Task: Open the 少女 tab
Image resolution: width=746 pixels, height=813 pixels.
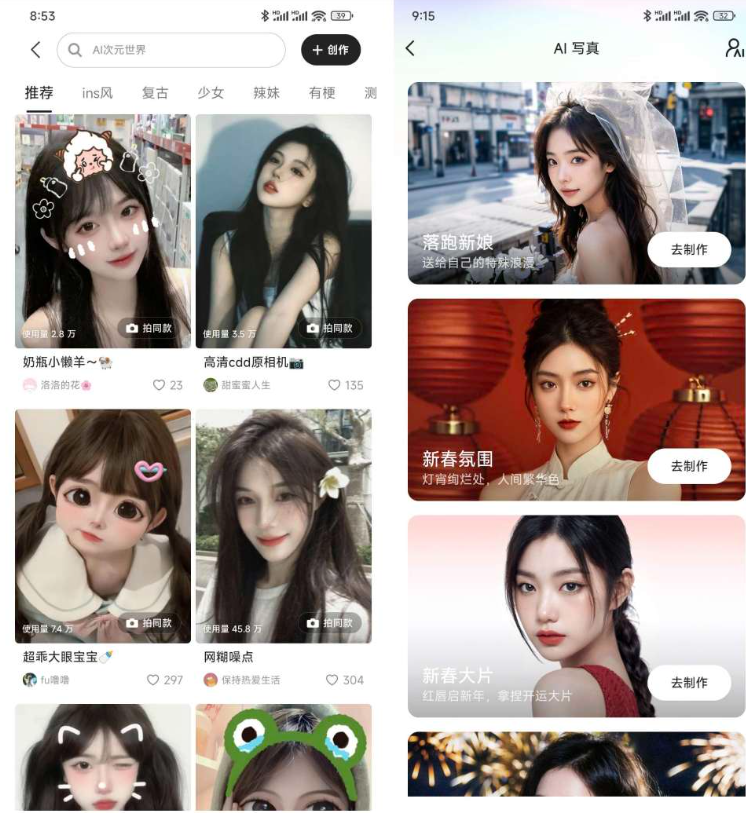Action: 210,93
